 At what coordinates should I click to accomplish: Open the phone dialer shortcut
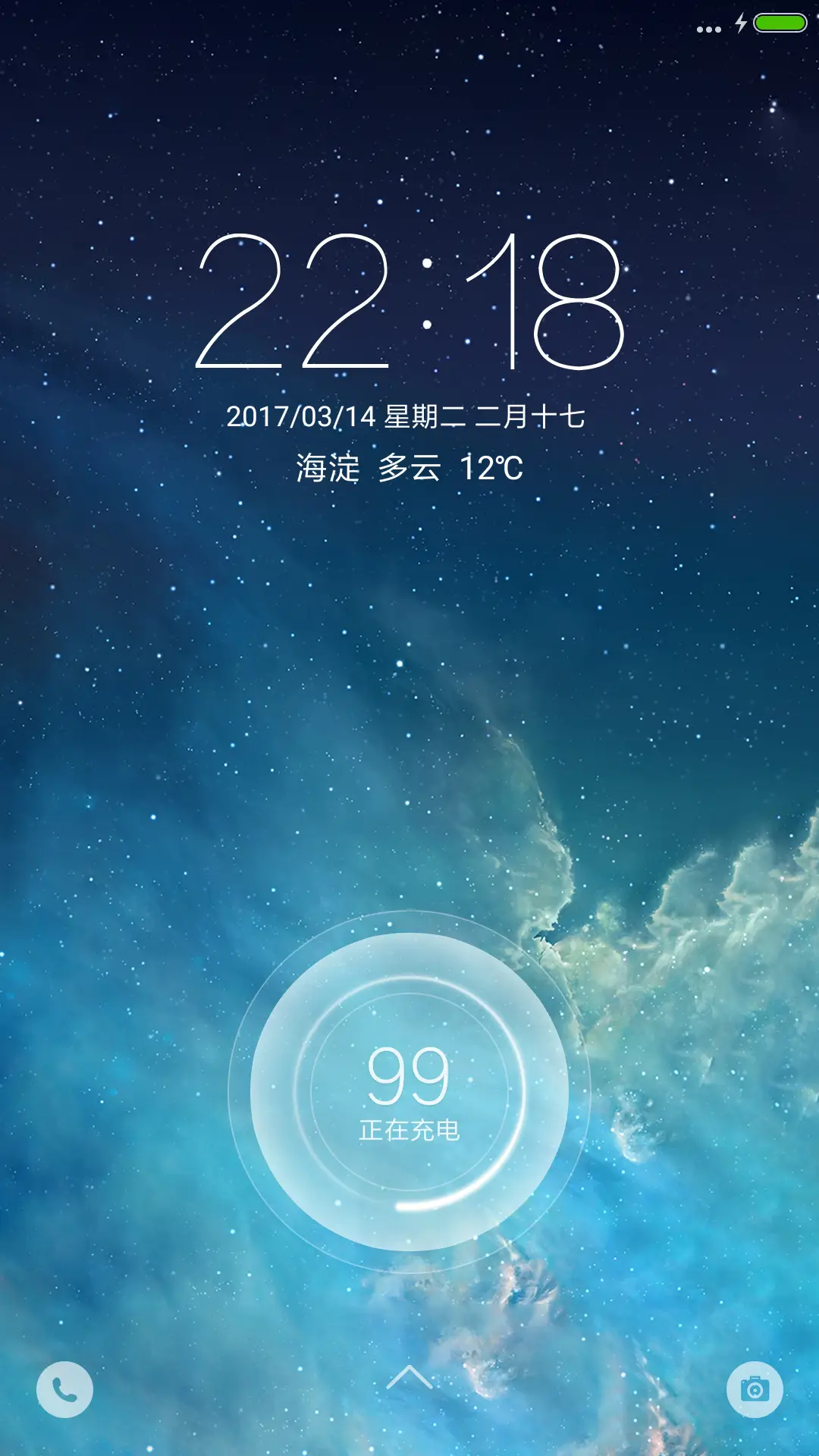click(x=64, y=1389)
